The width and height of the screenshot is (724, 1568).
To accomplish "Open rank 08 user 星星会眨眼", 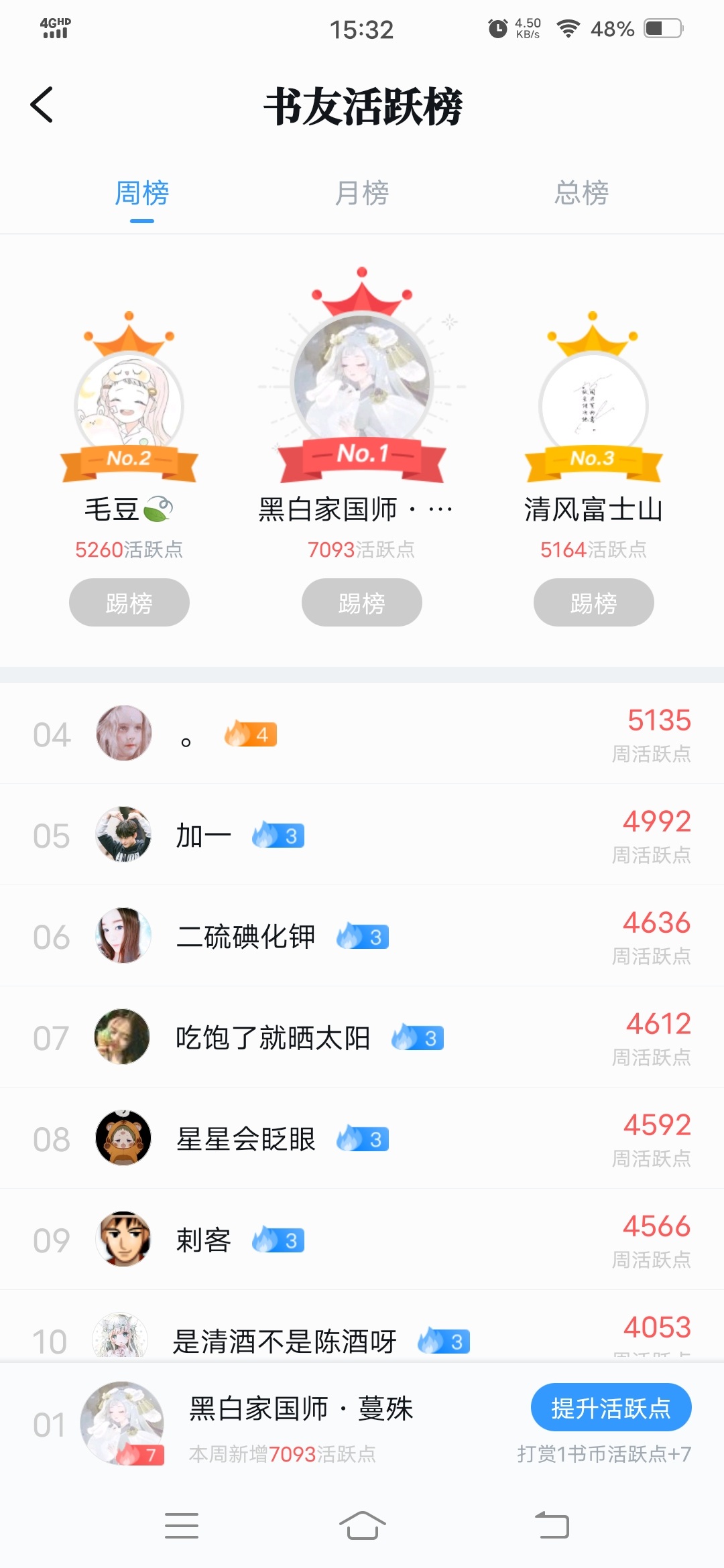I will (x=362, y=1138).
